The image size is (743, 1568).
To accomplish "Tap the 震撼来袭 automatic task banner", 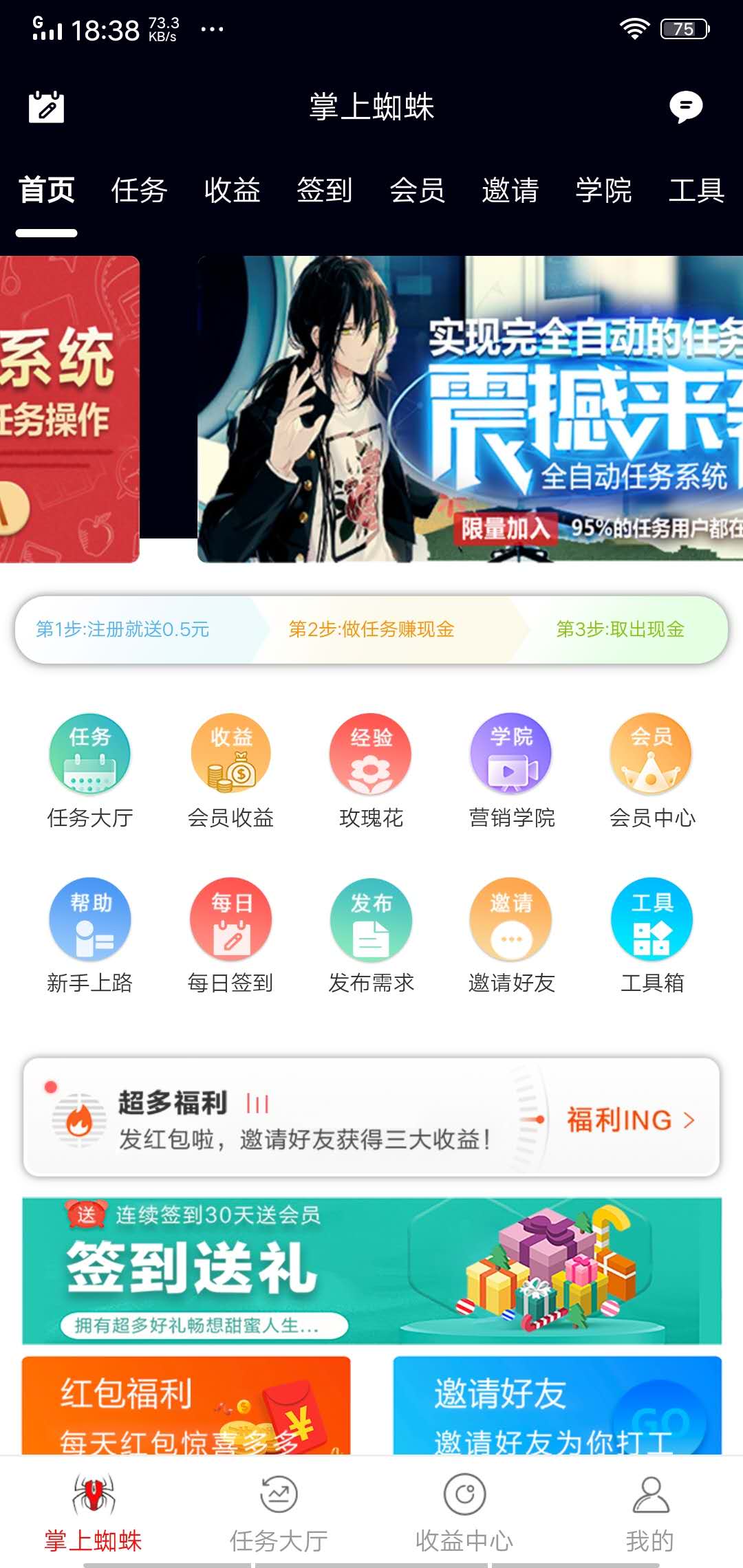I will click(x=468, y=413).
